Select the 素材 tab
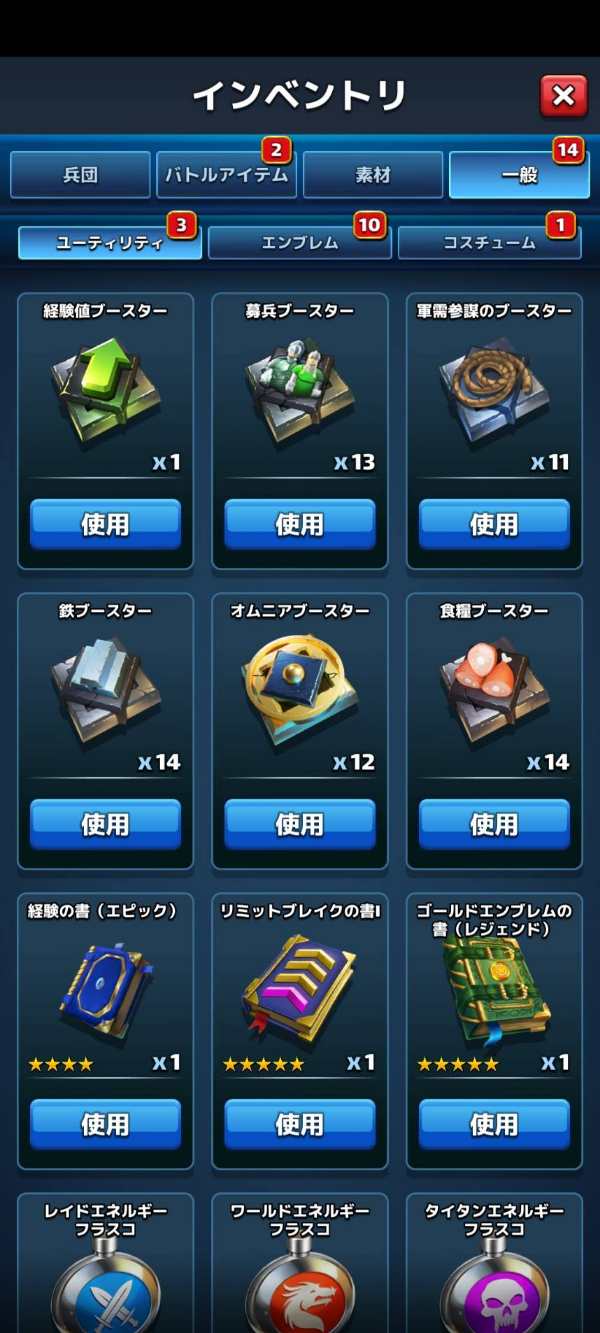600x1333 pixels. (373, 175)
